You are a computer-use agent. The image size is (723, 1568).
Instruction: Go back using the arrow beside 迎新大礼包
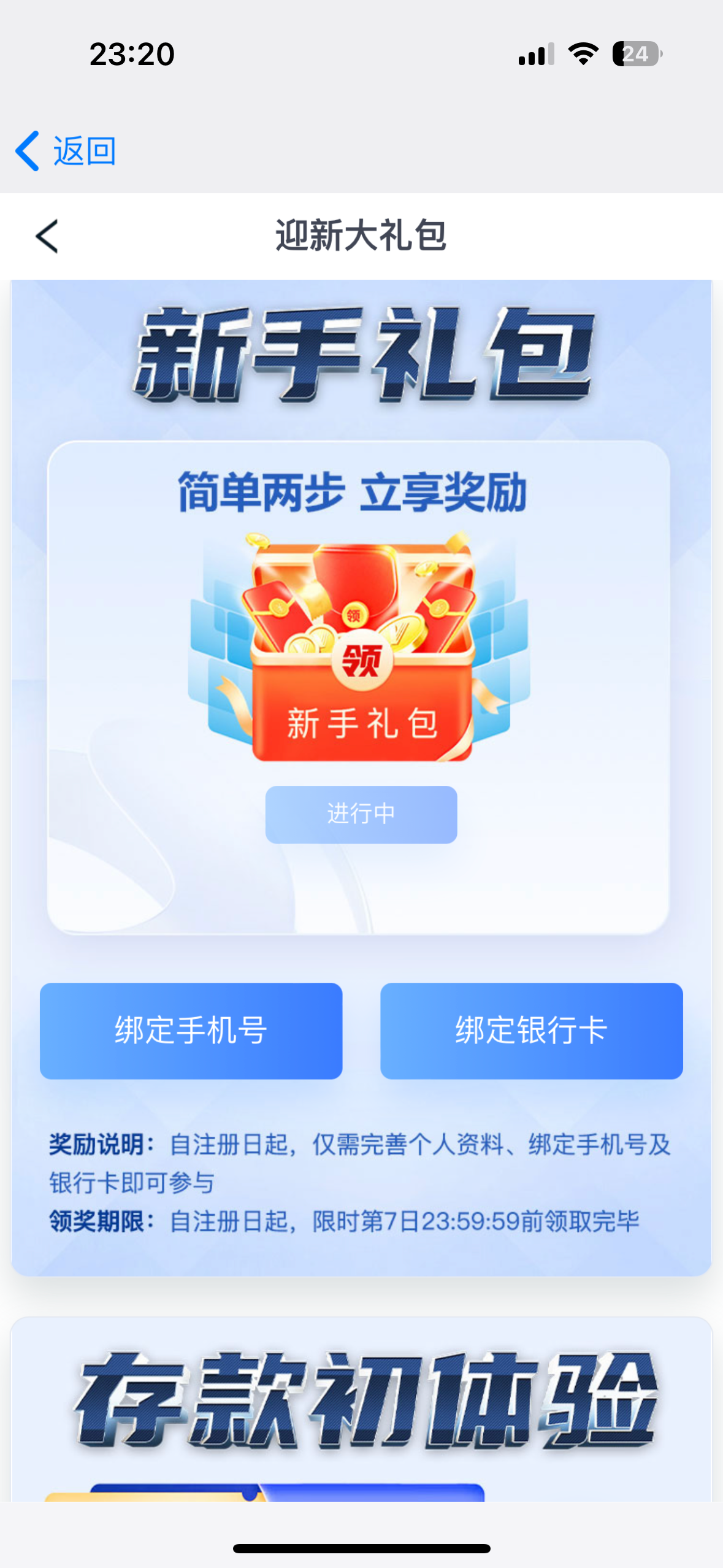pos(47,236)
